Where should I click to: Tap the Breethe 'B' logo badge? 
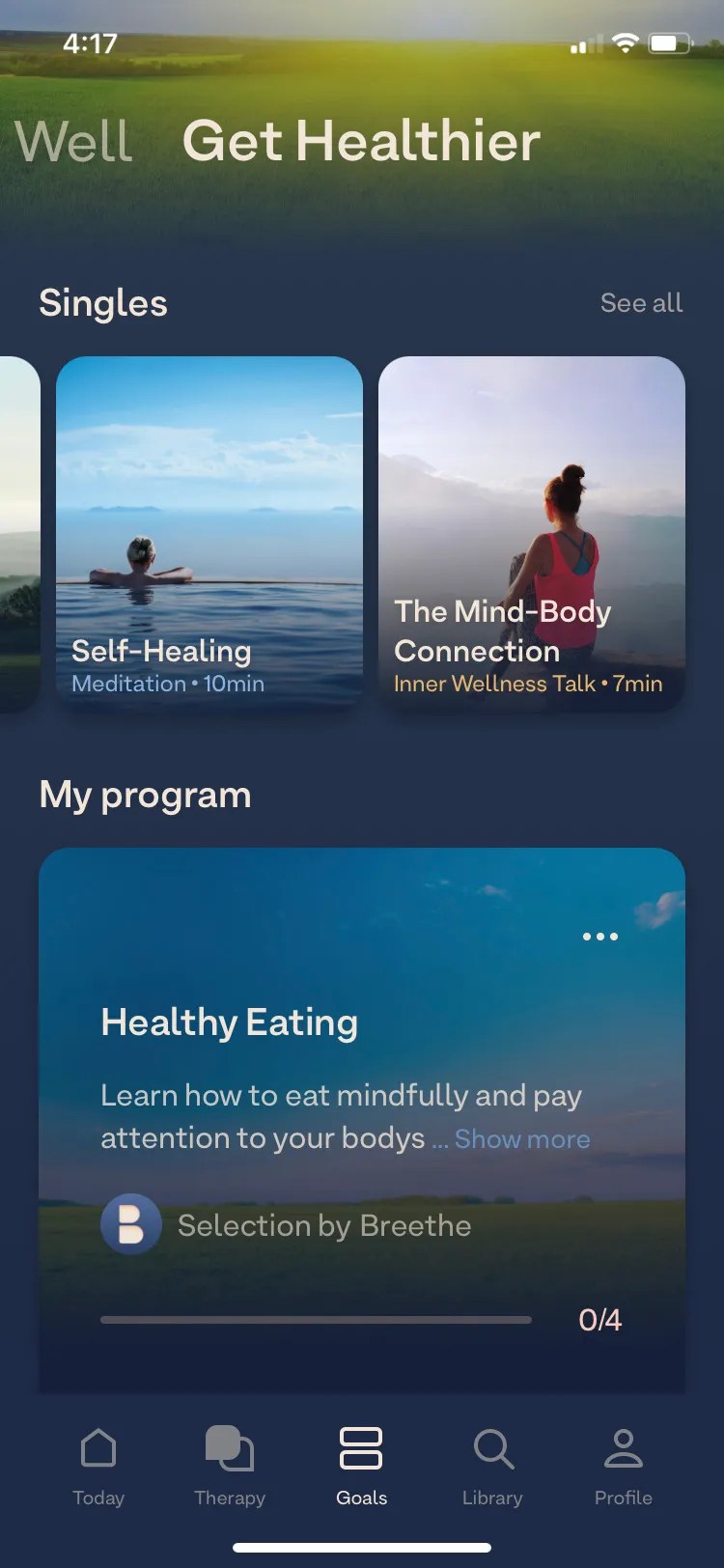[130, 1223]
